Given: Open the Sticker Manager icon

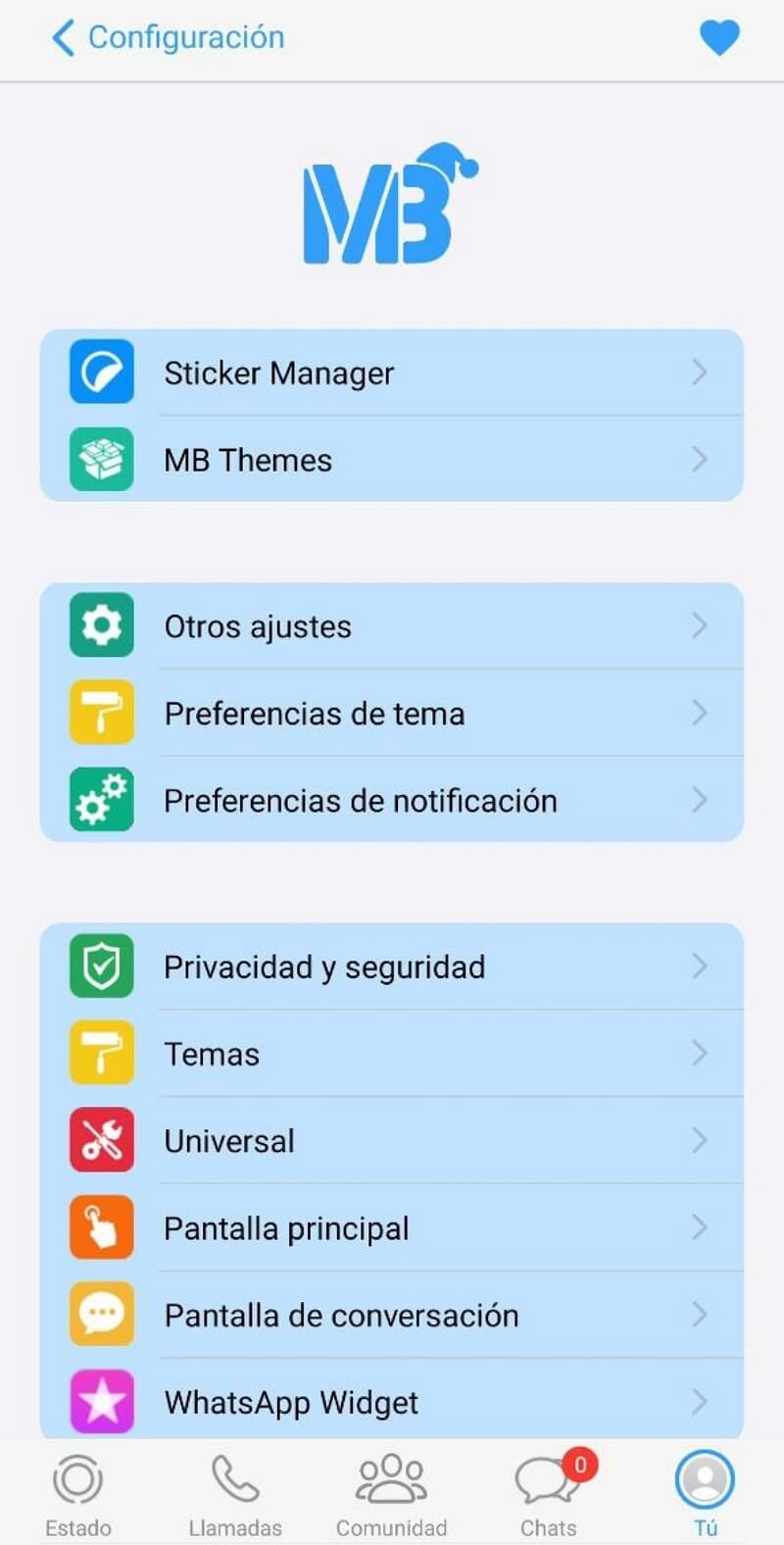Looking at the screenshot, I should (101, 372).
